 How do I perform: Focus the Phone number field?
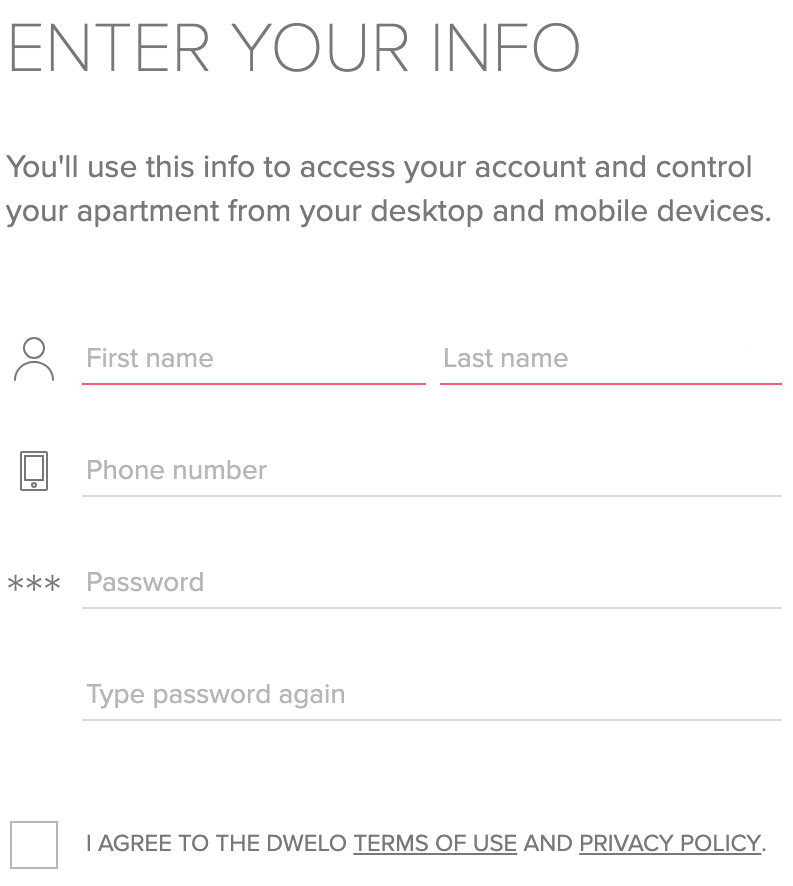pyautogui.click(x=431, y=471)
